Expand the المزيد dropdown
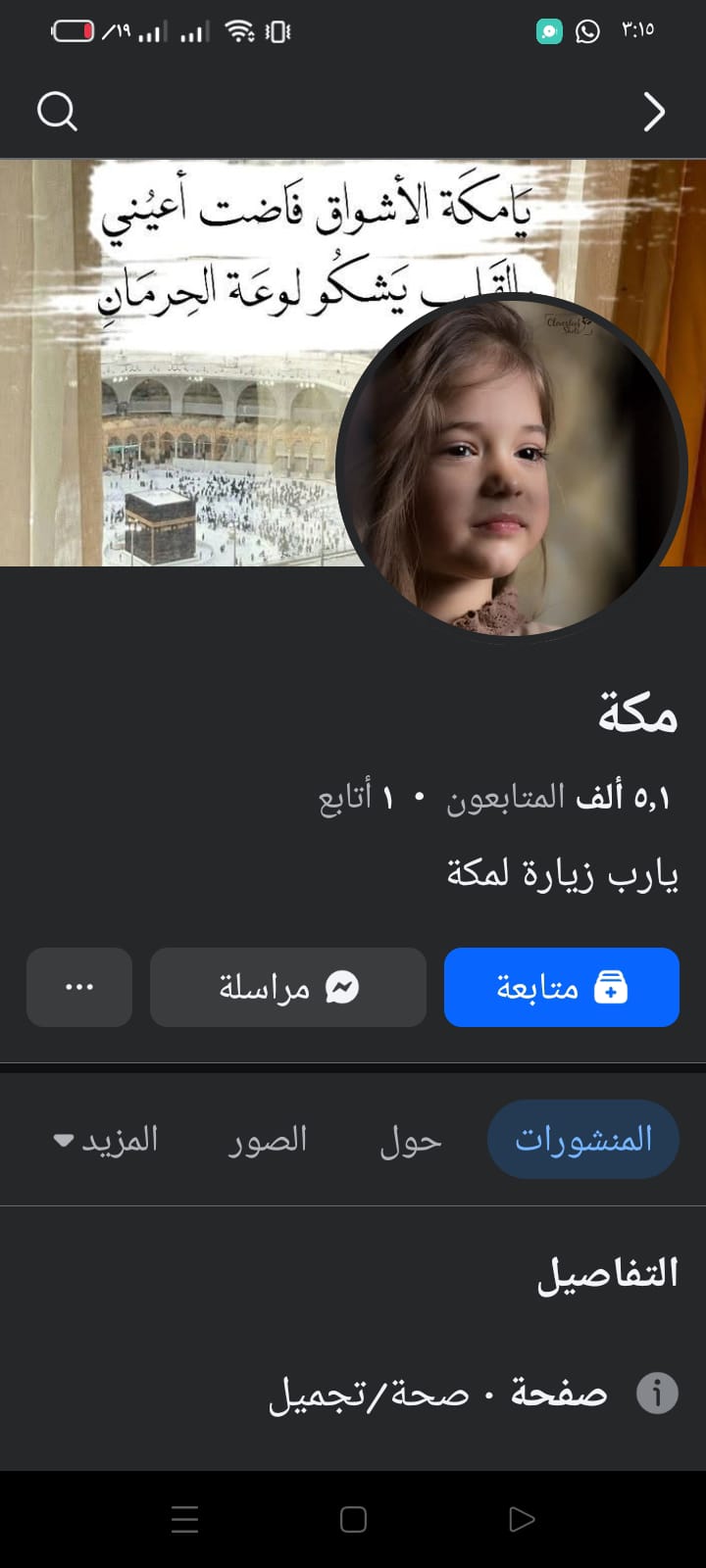This screenshot has height=1568, width=706. click(x=106, y=1140)
